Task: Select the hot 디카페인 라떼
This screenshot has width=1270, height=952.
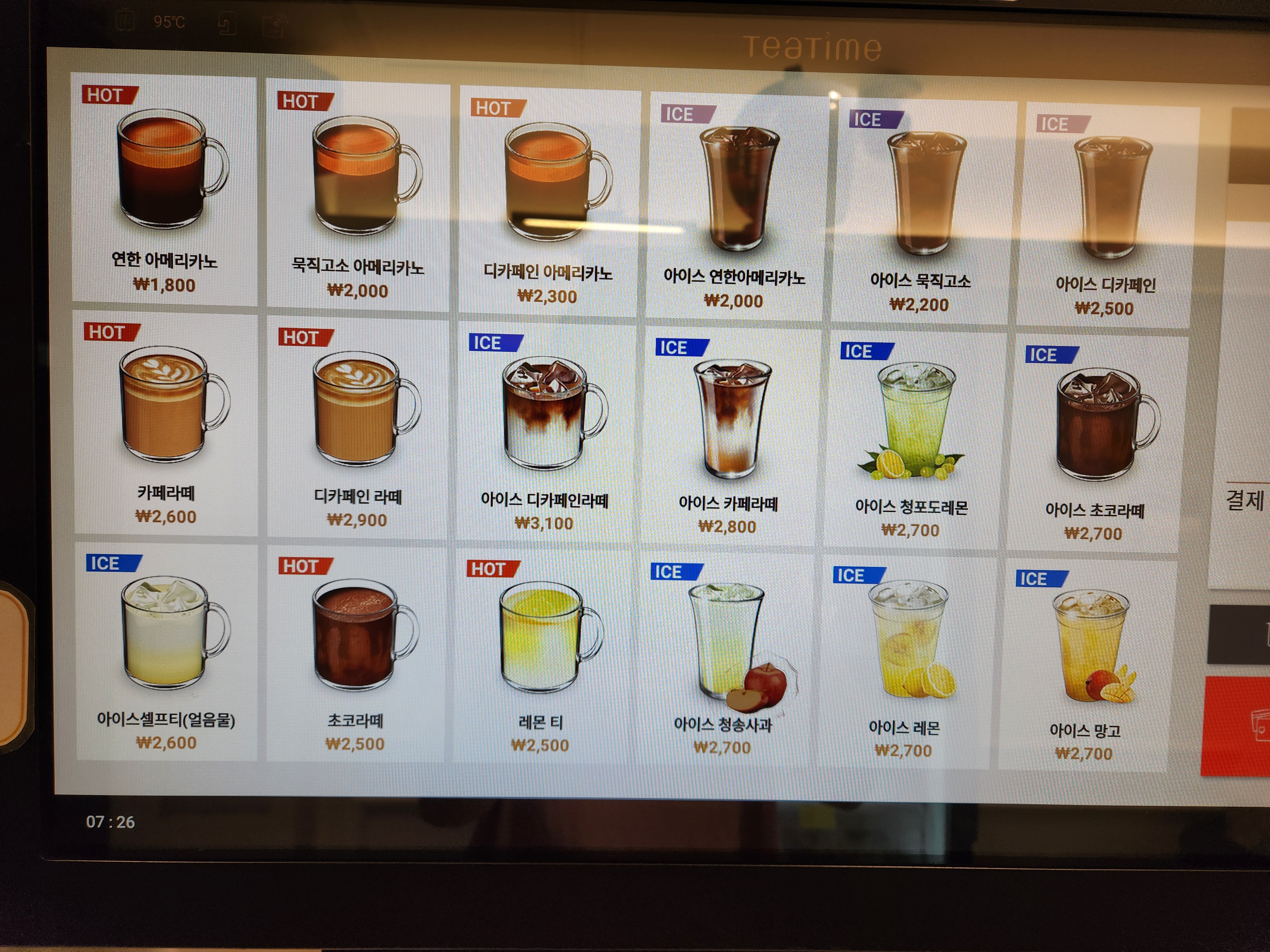Action: pos(358,427)
